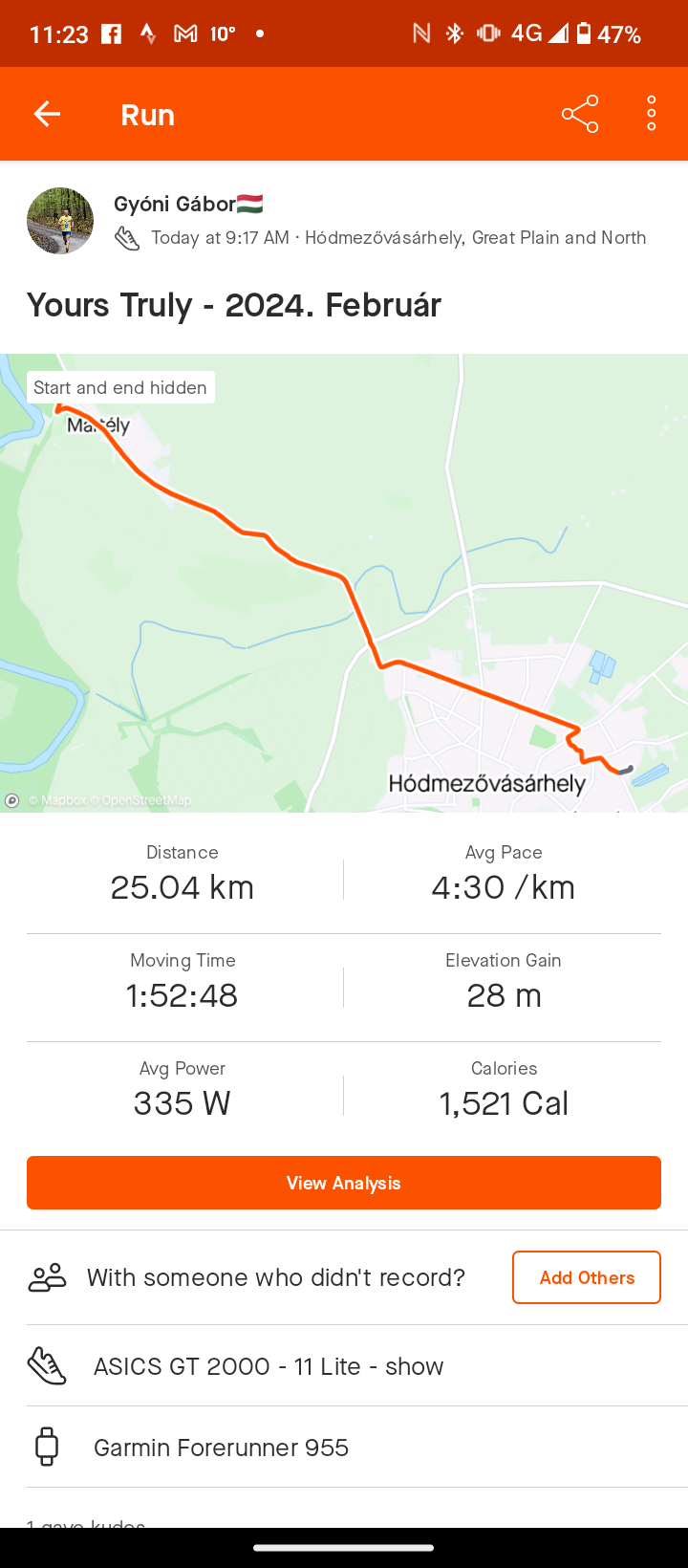Share this run activity
The width and height of the screenshot is (688, 1568).
(x=579, y=115)
